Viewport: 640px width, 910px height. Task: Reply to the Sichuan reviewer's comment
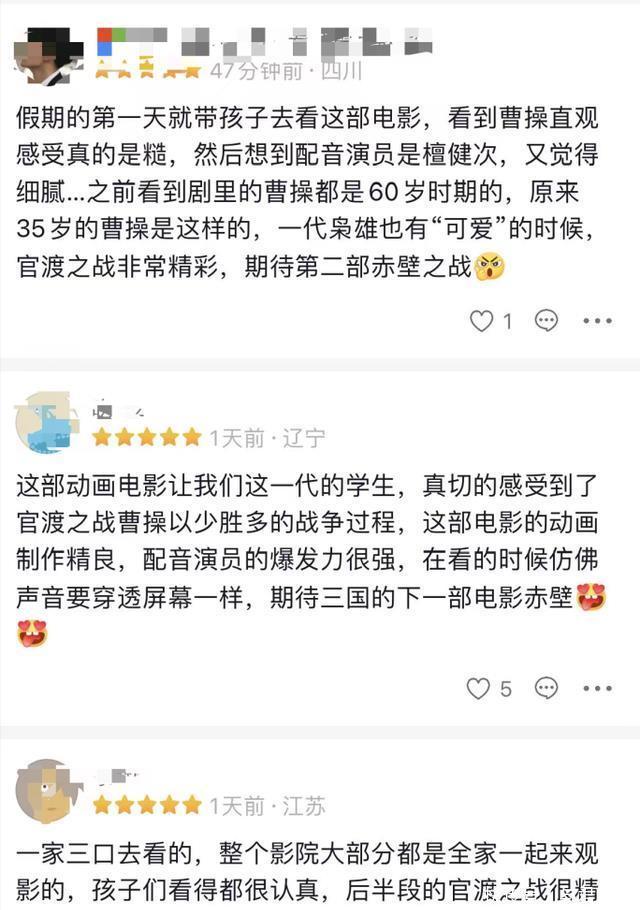pyautogui.click(x=547, y=321)
